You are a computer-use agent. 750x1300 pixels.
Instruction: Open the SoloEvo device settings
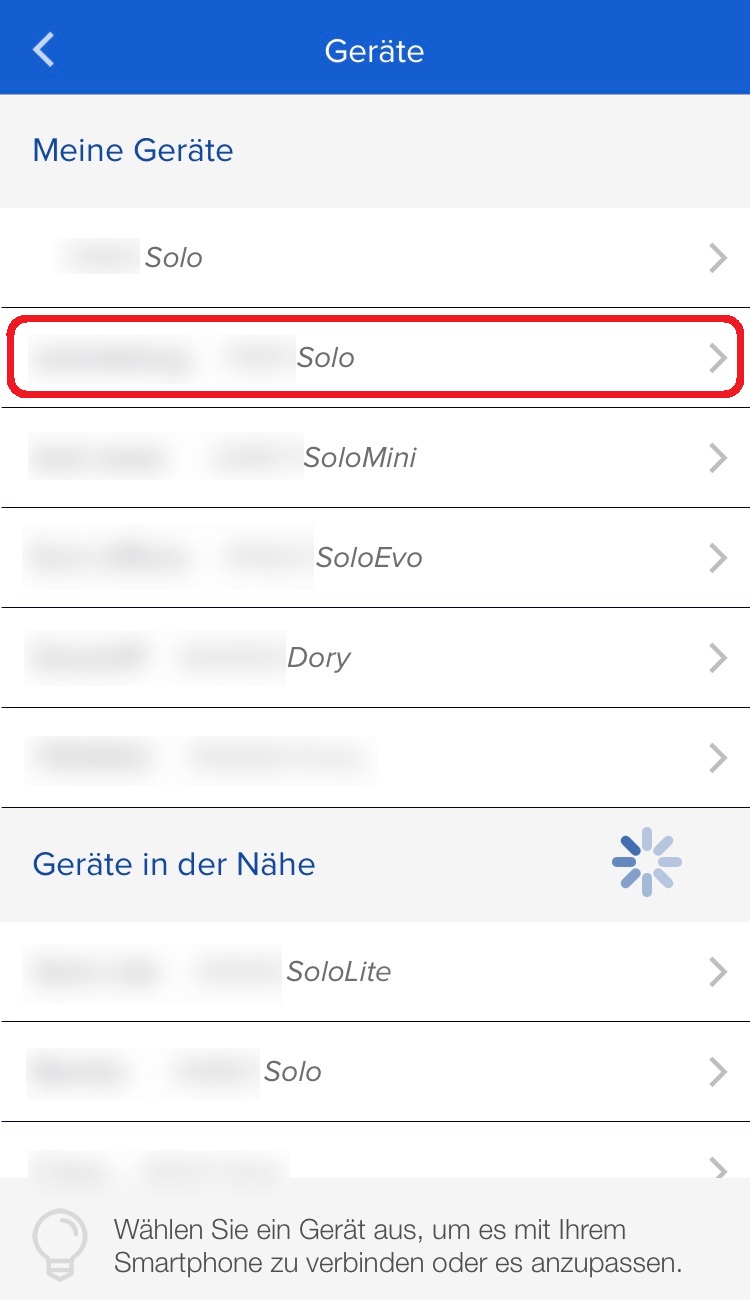tap(375, 557)
